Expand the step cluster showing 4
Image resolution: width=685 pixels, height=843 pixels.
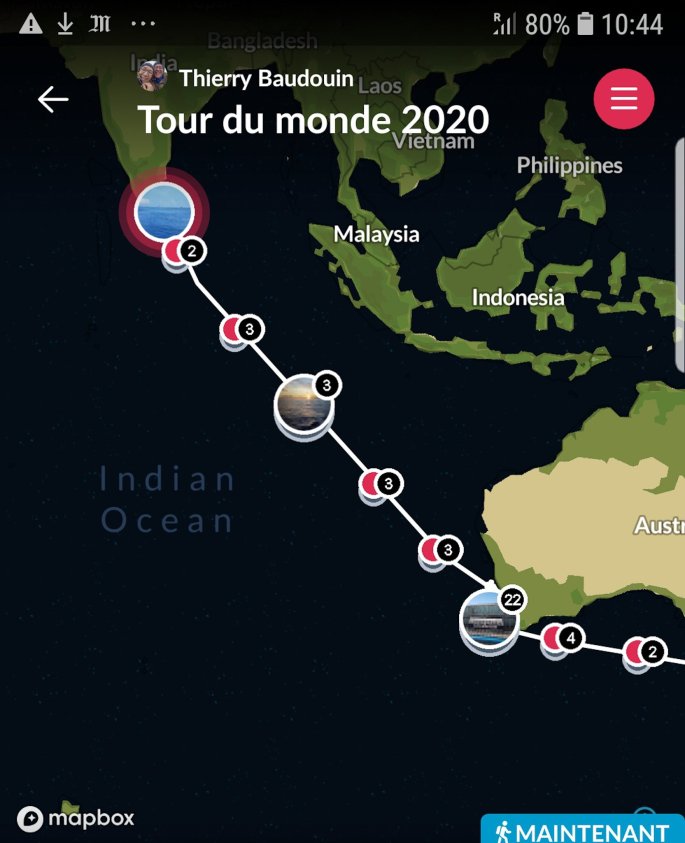tap(561, 638)
